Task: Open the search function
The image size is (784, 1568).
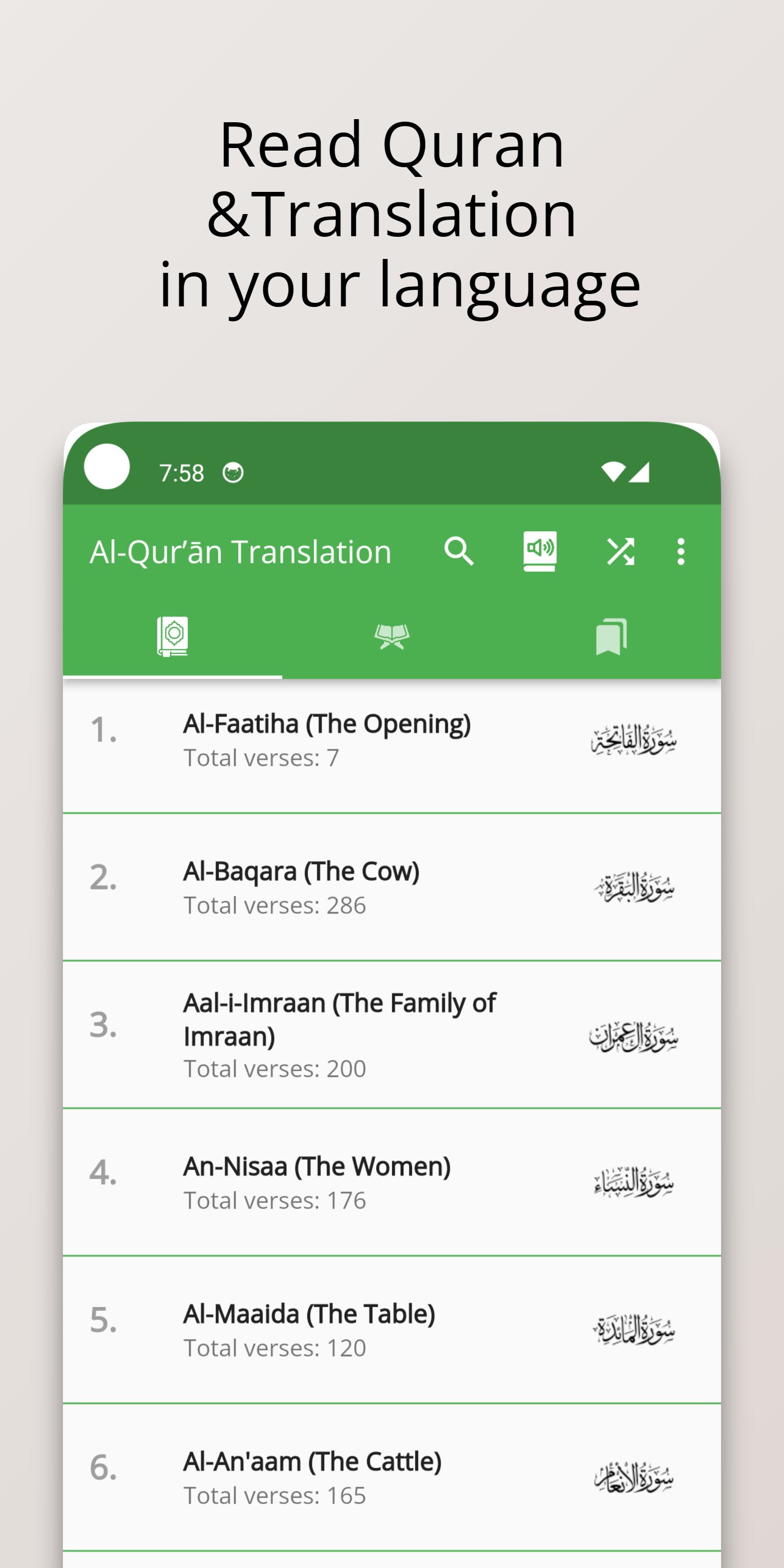Action: pyautogui.click(x=460, y=551)
